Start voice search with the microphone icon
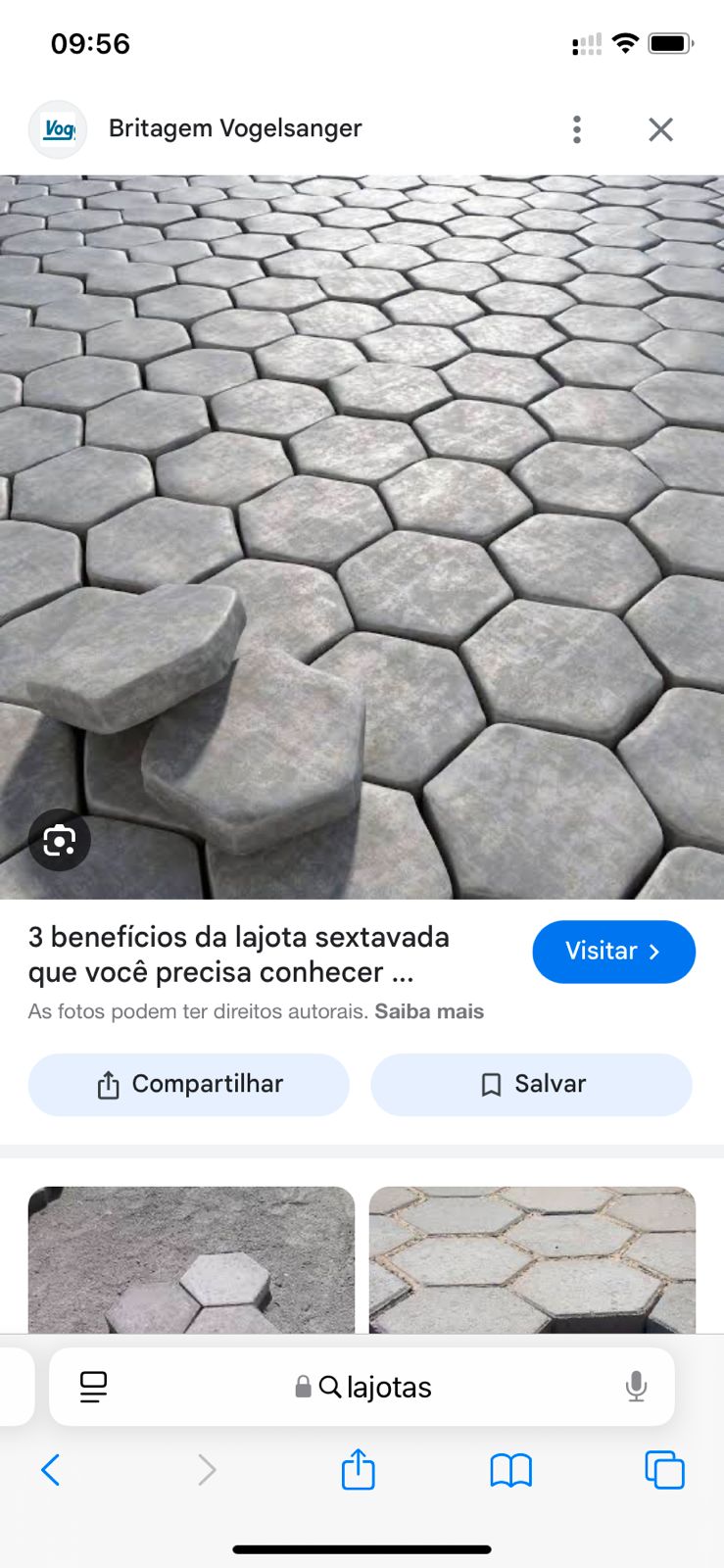 [638, 1387]
